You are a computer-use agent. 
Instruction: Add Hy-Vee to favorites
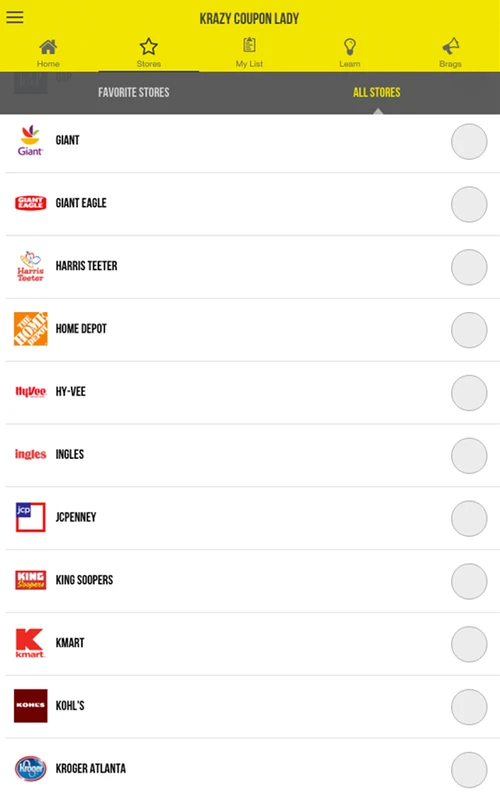pos(469,392)
